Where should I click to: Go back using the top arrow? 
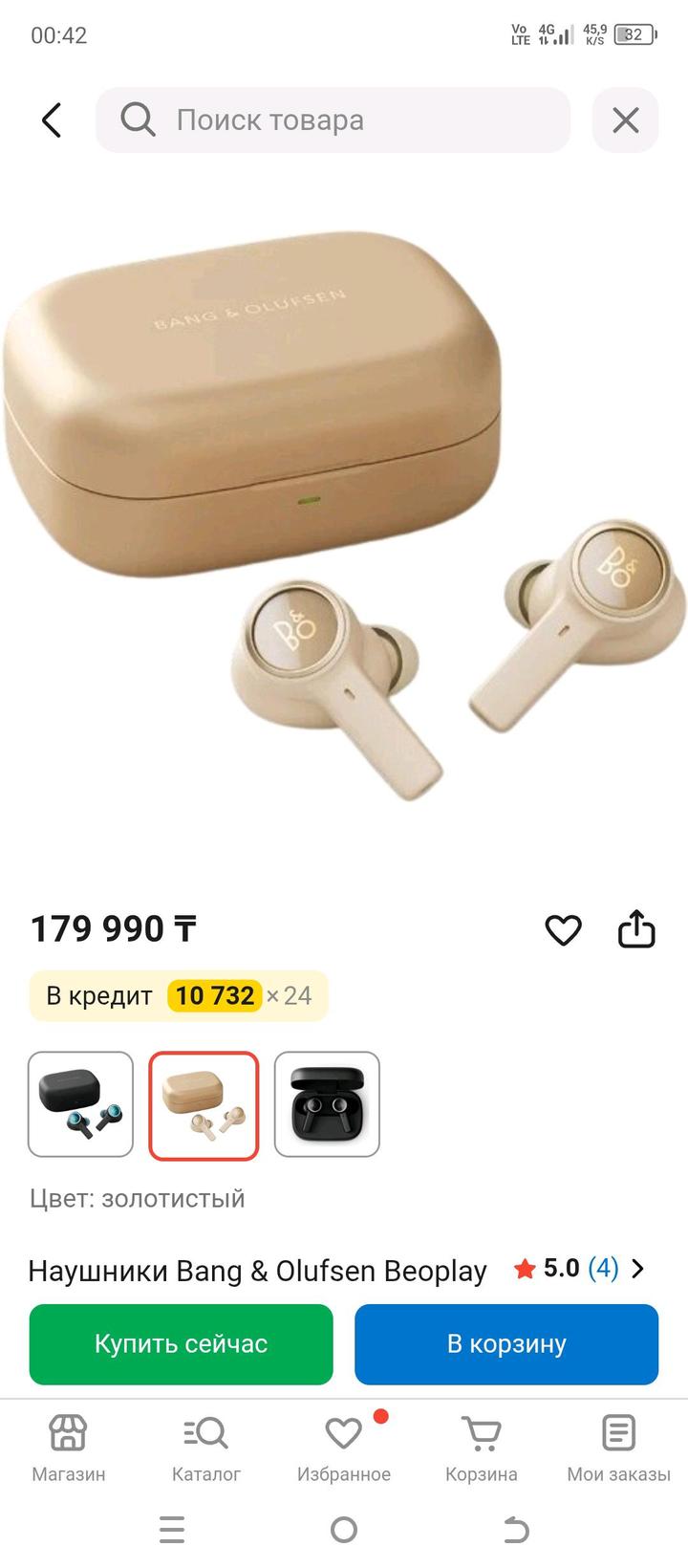[52, 120]
